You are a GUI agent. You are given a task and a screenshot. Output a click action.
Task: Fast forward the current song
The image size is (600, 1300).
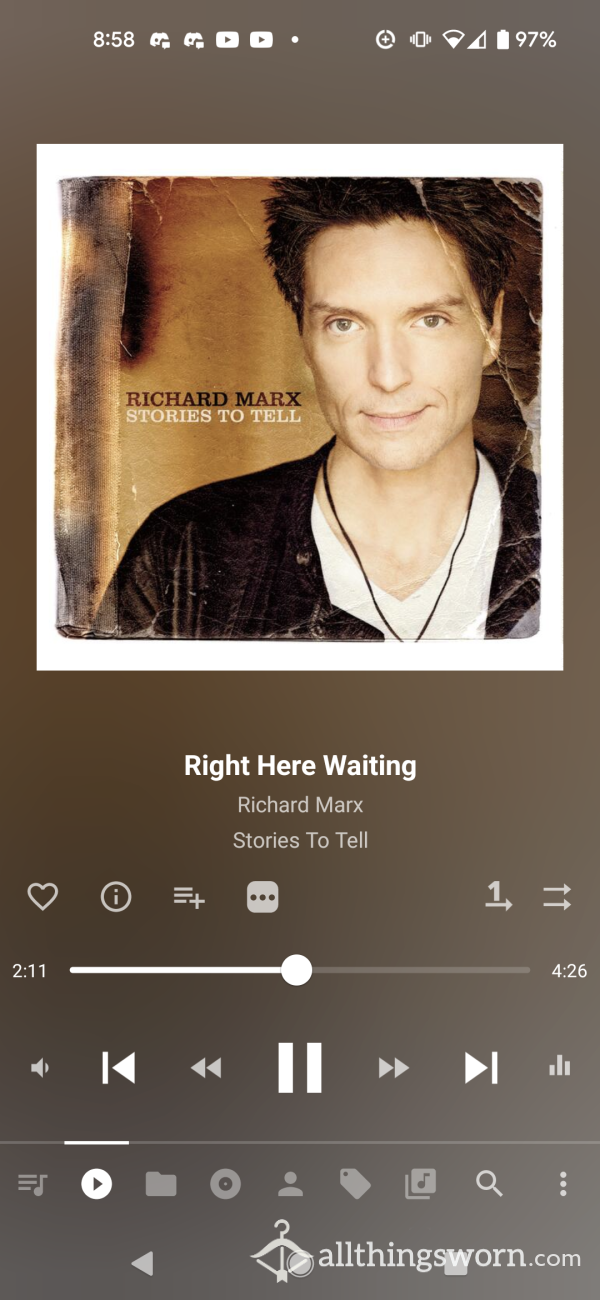pos(394,1068)
